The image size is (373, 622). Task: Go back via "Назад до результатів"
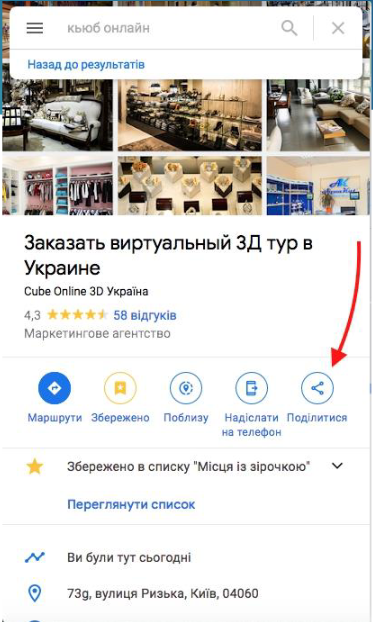(86, 64)
